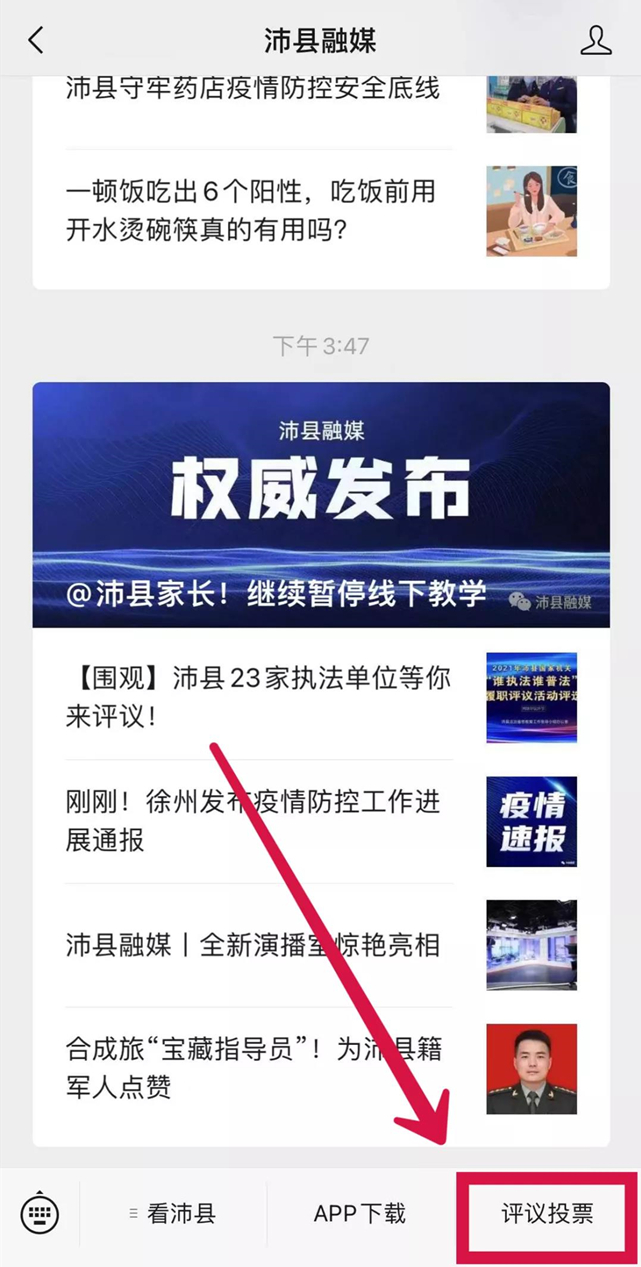The width and height of the screenshot is (641, 1267).
Task: Expand the 看沛县 menu
Action: (173, 1214)
